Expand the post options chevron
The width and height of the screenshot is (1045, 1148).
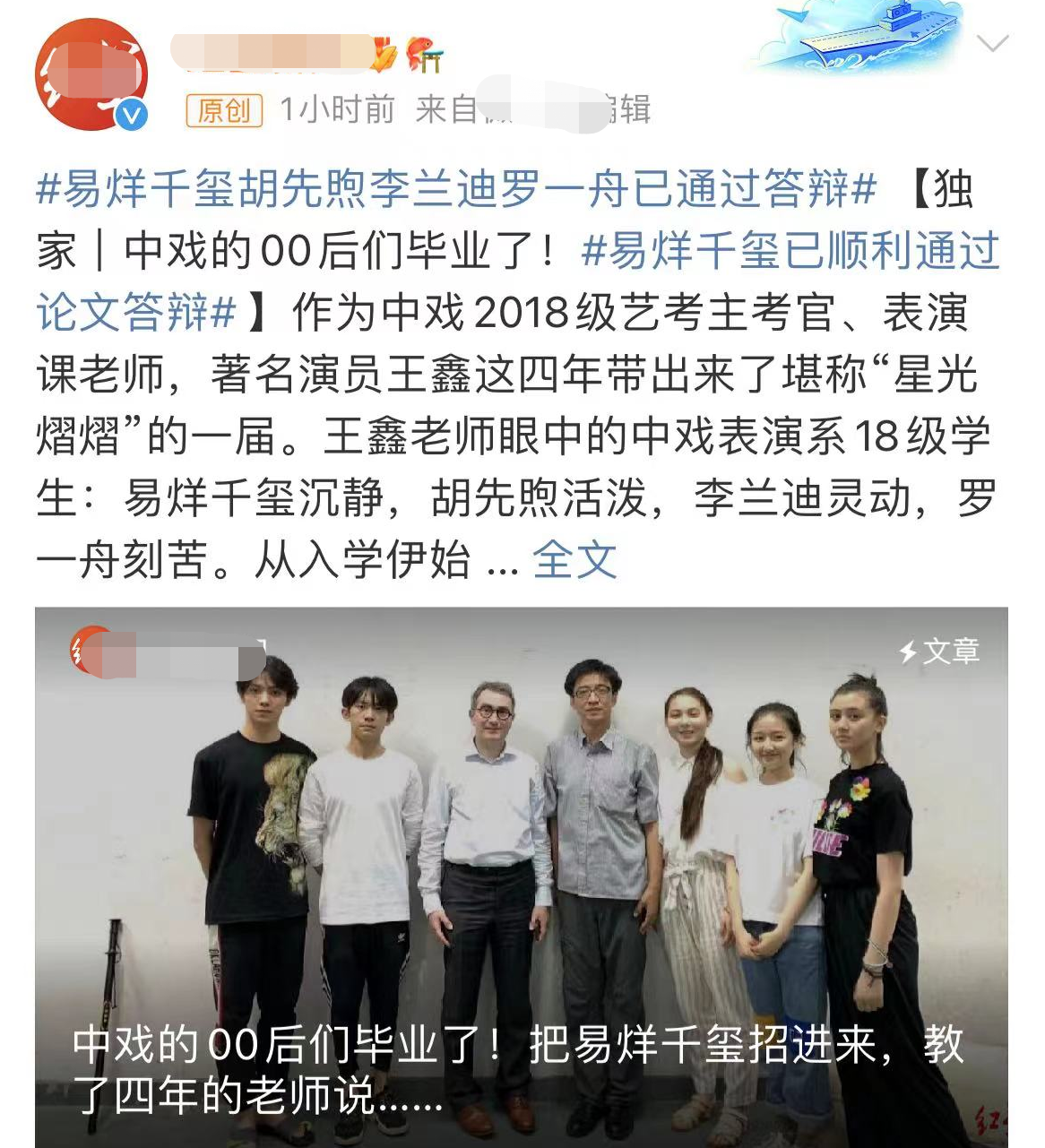(992, 44)
